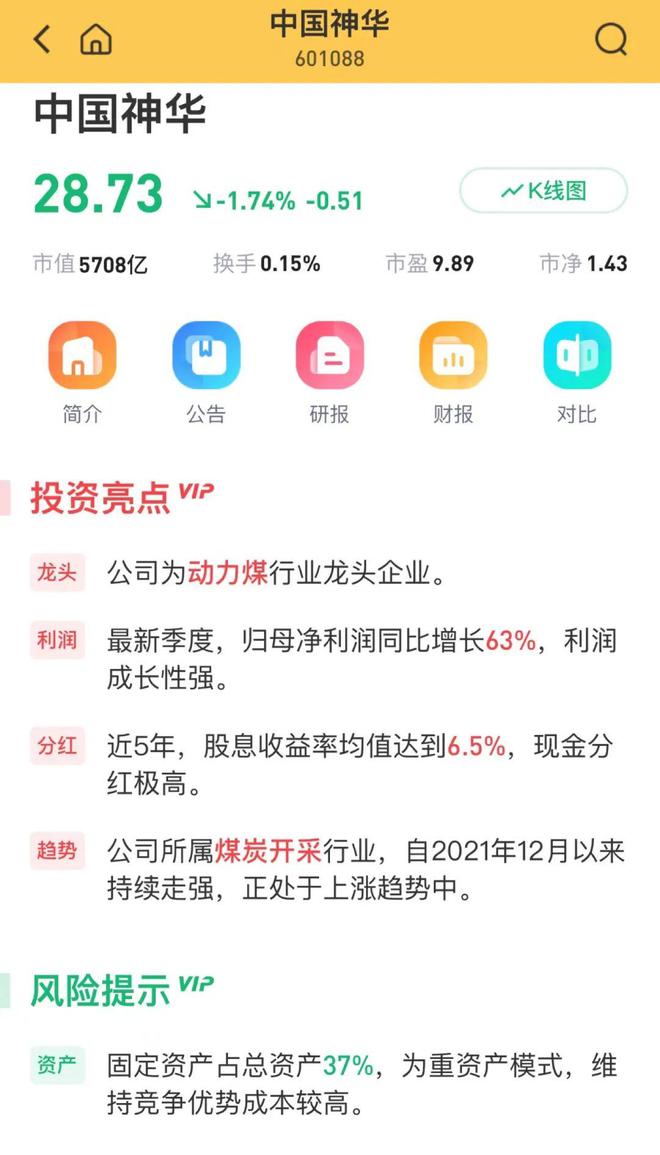The height and width of the screenshot is (1155, 660).
Task: Open the search icon
Action: pyautogui.click(x=611, y=39)
